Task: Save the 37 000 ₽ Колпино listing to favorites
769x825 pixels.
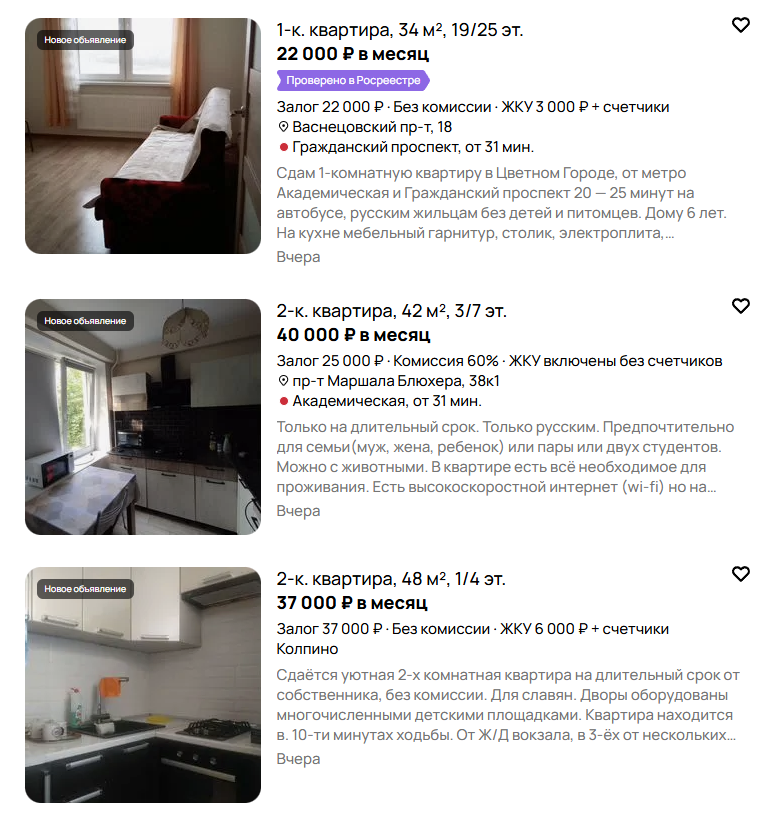Action: click(740, 574)
